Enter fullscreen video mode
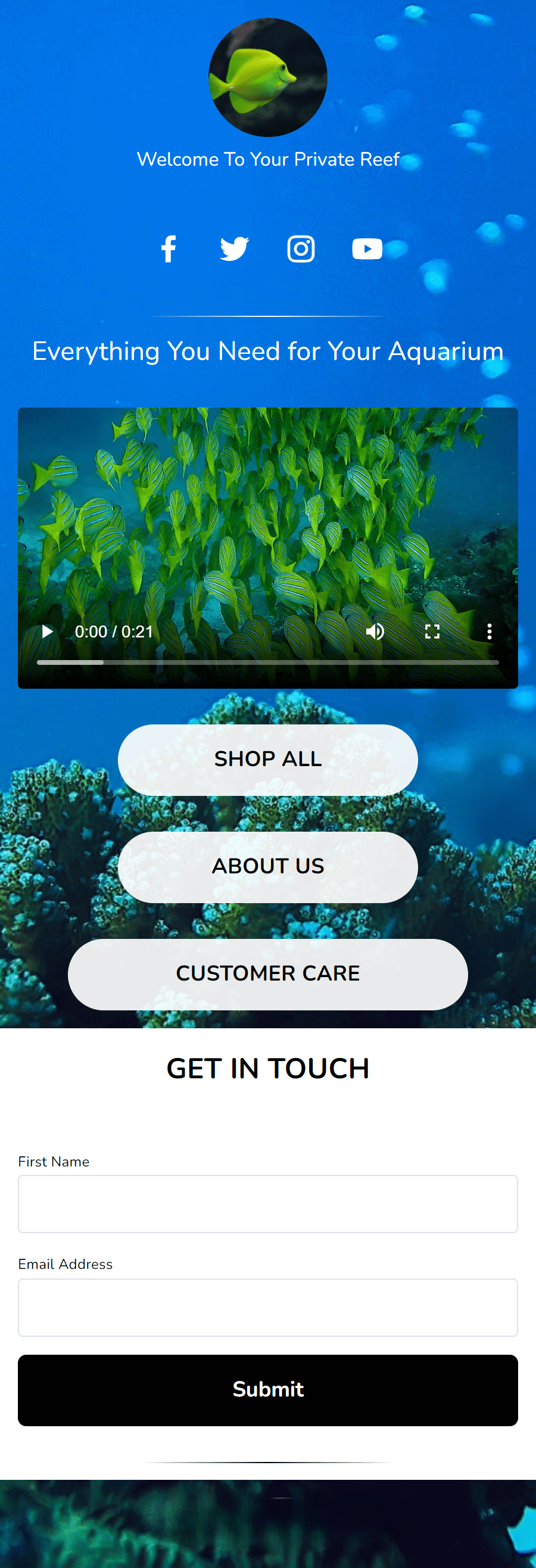The width and height of the screenshot is (536, 1568). pyautogui.click(x=432, y=632)
